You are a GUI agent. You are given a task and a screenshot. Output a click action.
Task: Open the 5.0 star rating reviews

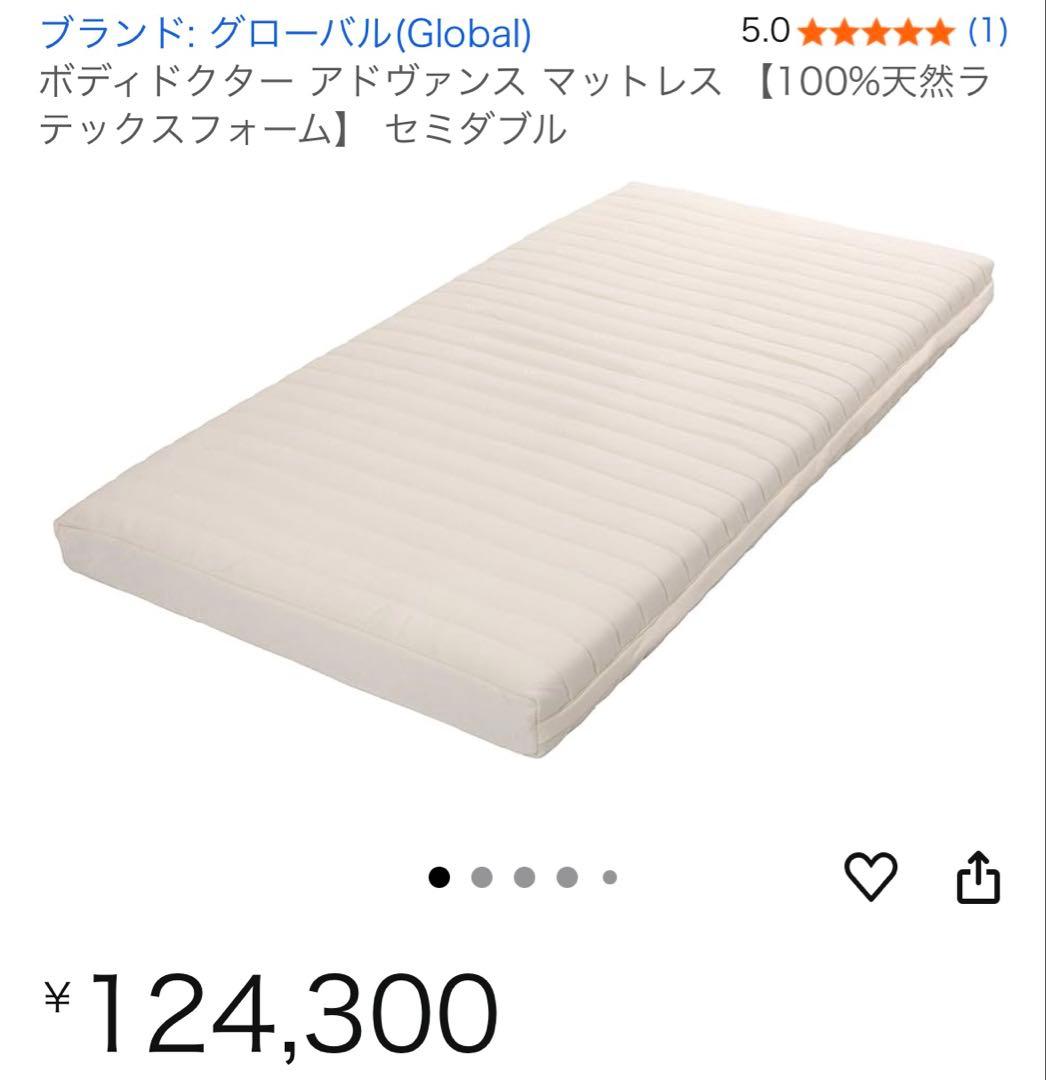click(x=875, y=33)
